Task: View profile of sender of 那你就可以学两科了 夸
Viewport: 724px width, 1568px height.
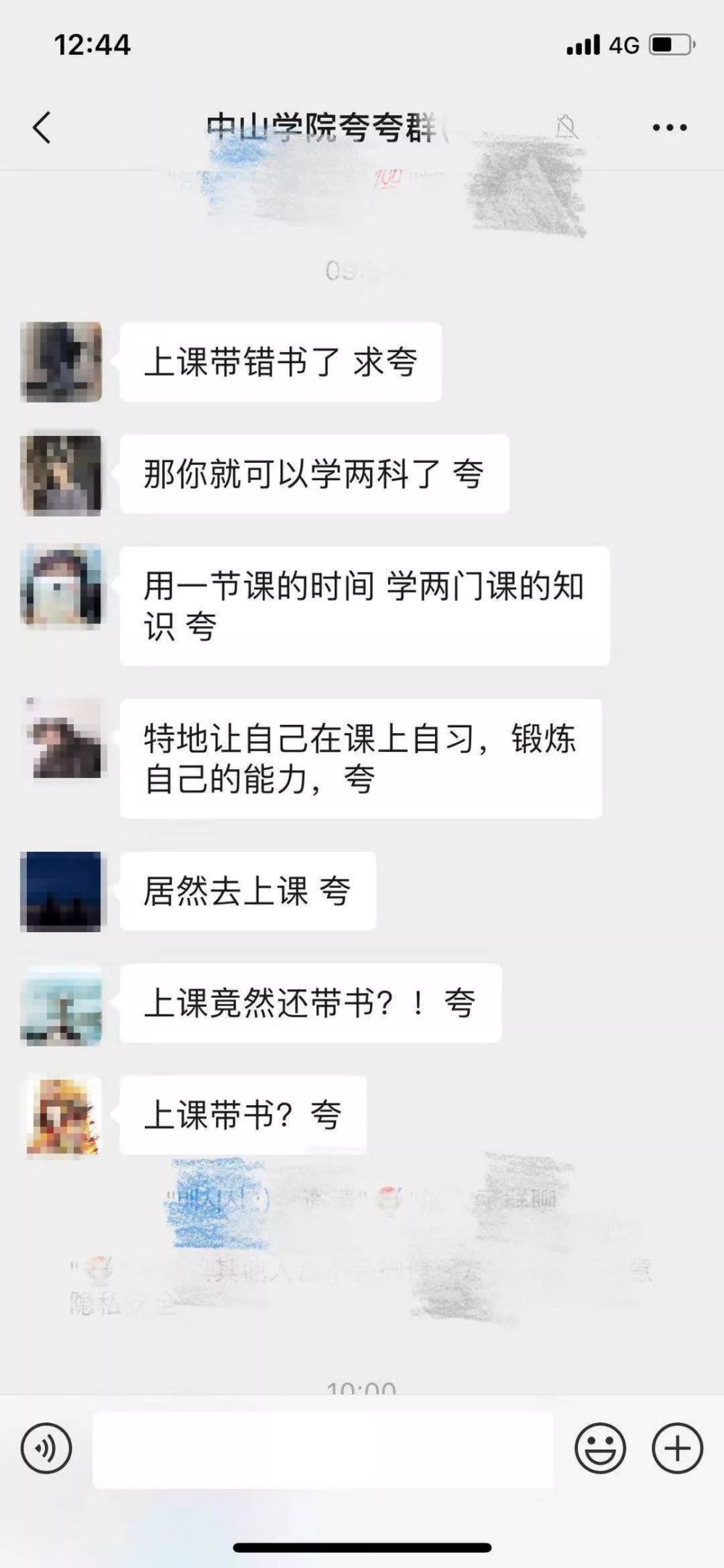Action: (x=62, y=474)
